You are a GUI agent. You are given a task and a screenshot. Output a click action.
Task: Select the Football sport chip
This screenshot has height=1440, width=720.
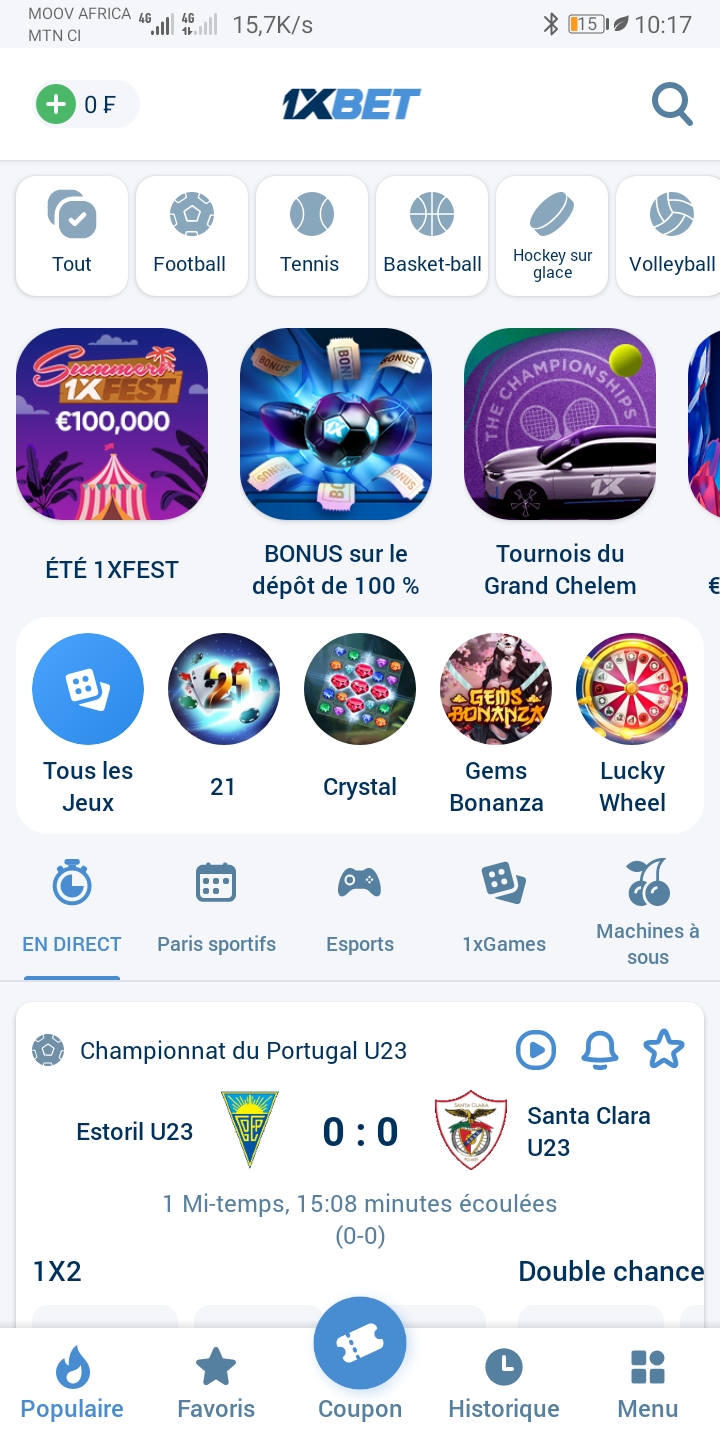tap(191, 236)
